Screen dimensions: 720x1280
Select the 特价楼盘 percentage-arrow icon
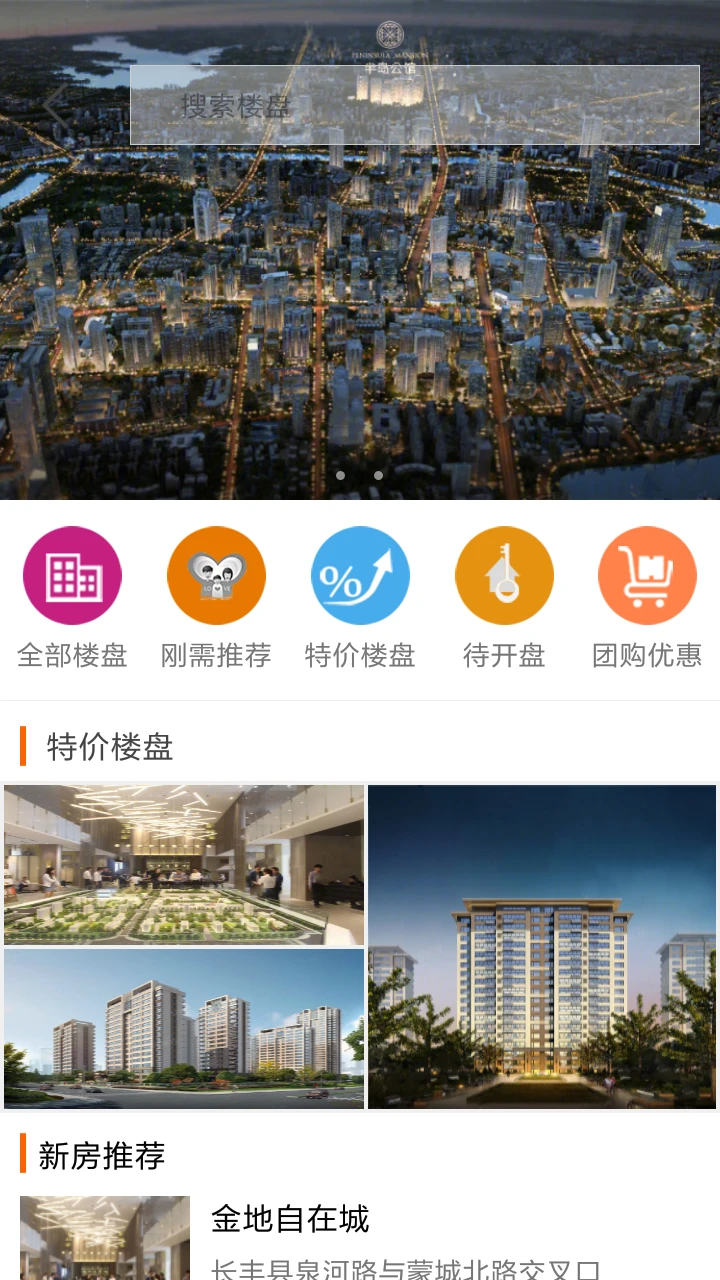[360, 575]
